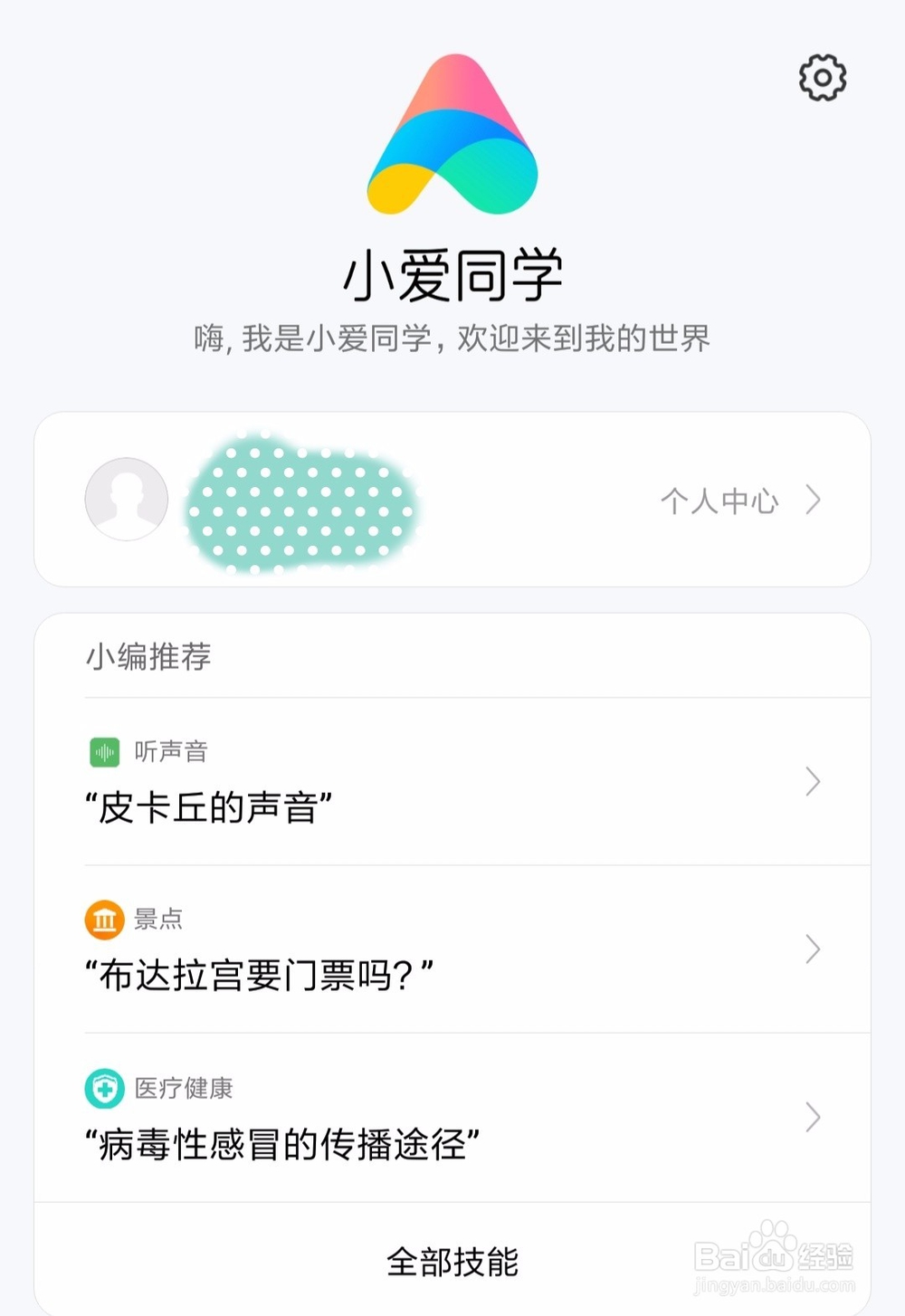This screenshot has height=1316, width=905.
Task: Click the 景点 category label
Action: point(160,919)
